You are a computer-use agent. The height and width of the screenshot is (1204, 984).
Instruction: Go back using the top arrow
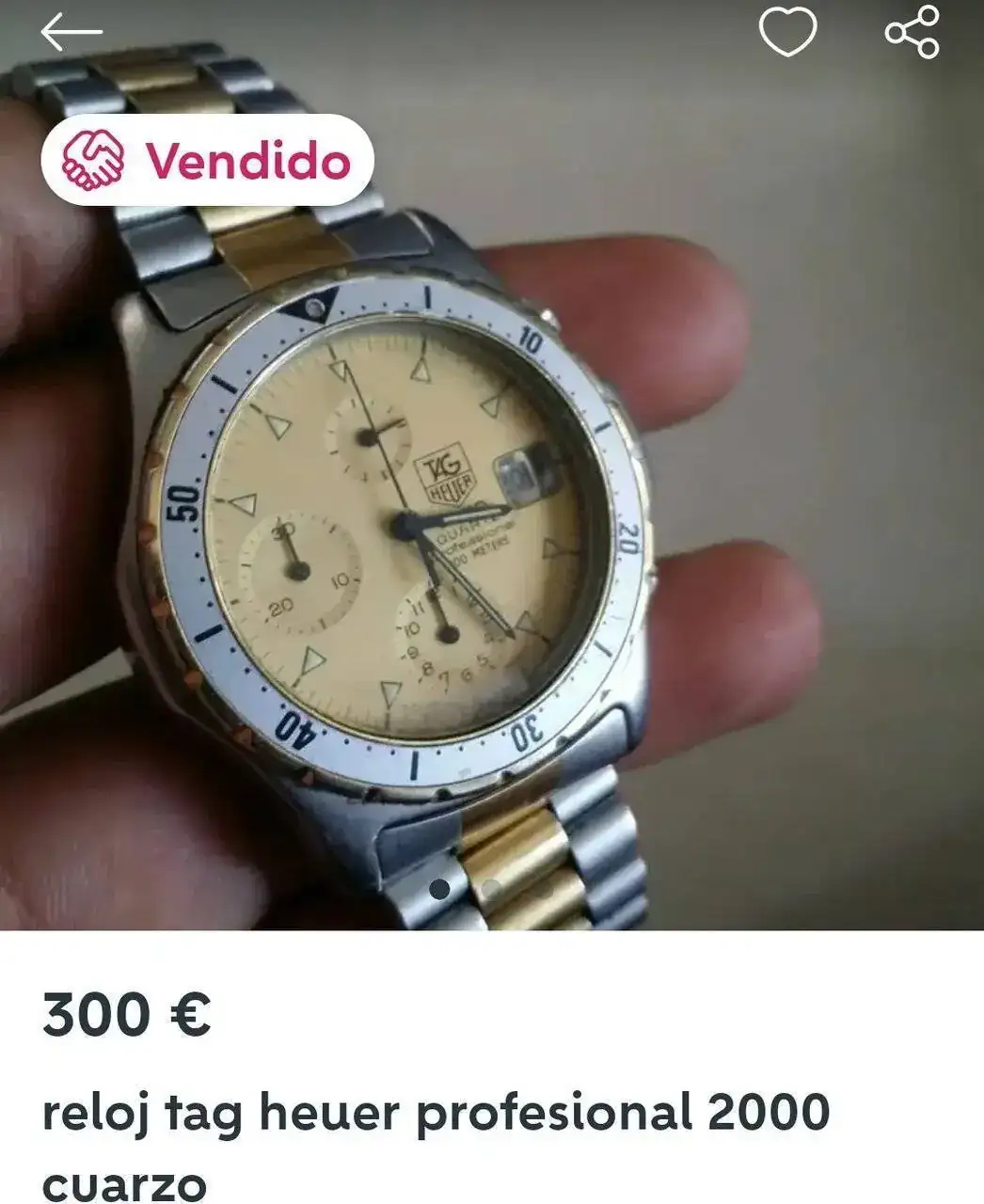coord(71,33)
